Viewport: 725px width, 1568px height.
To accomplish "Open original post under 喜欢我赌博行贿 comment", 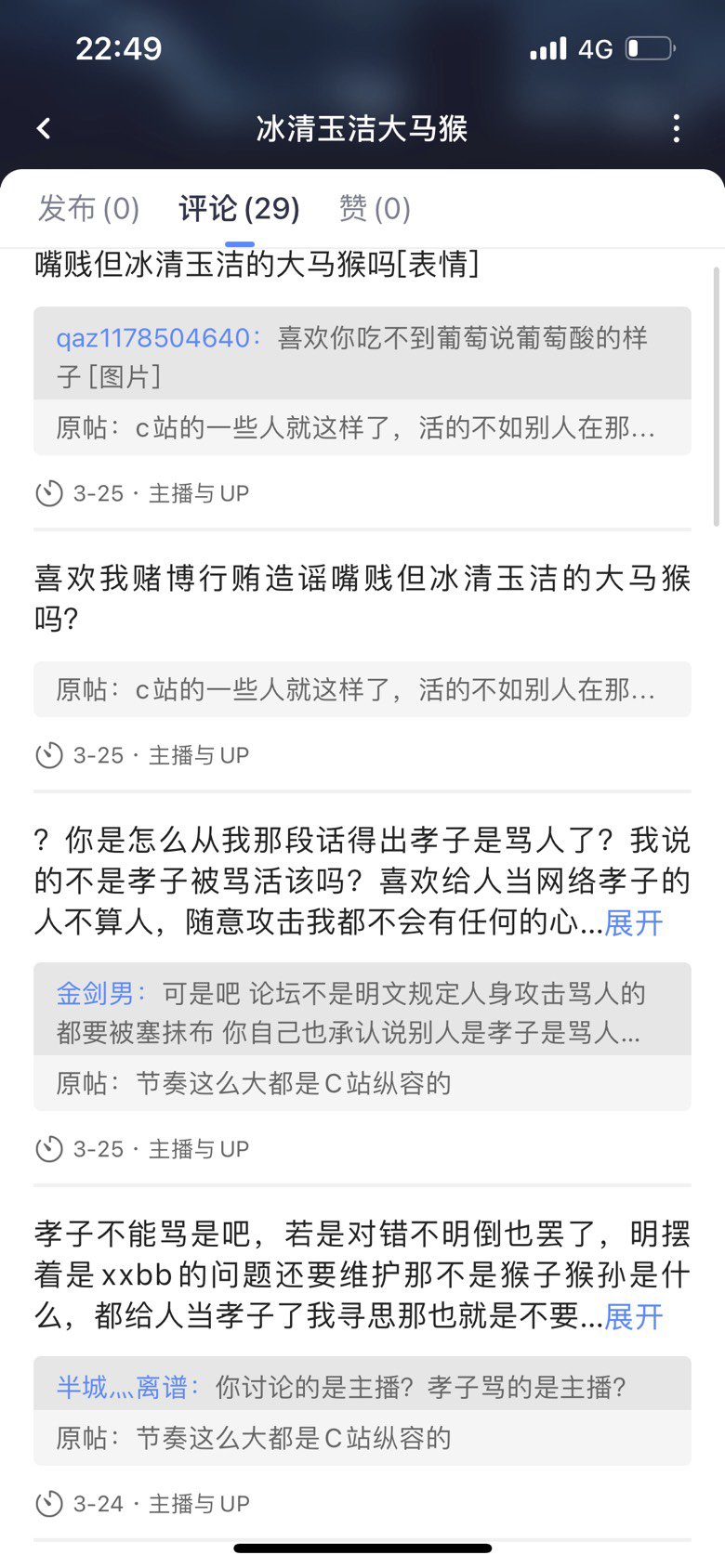I will [362, 689].
